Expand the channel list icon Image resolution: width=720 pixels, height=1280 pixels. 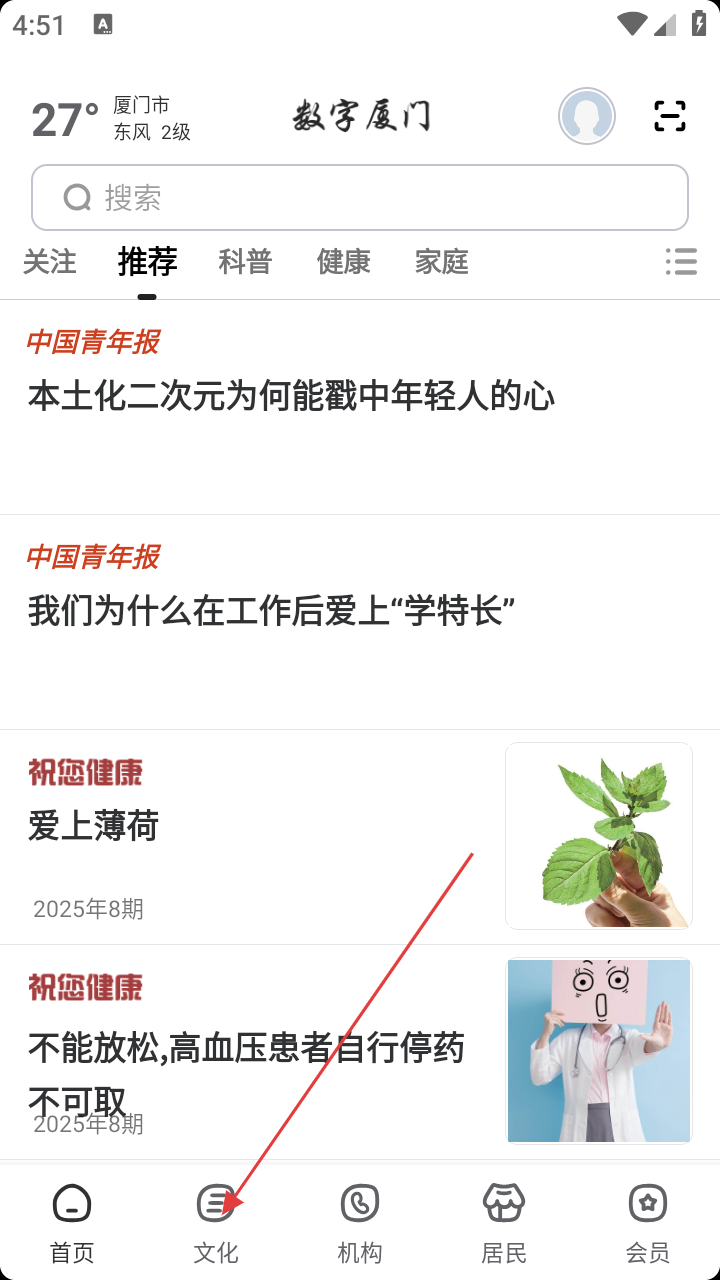681,262
